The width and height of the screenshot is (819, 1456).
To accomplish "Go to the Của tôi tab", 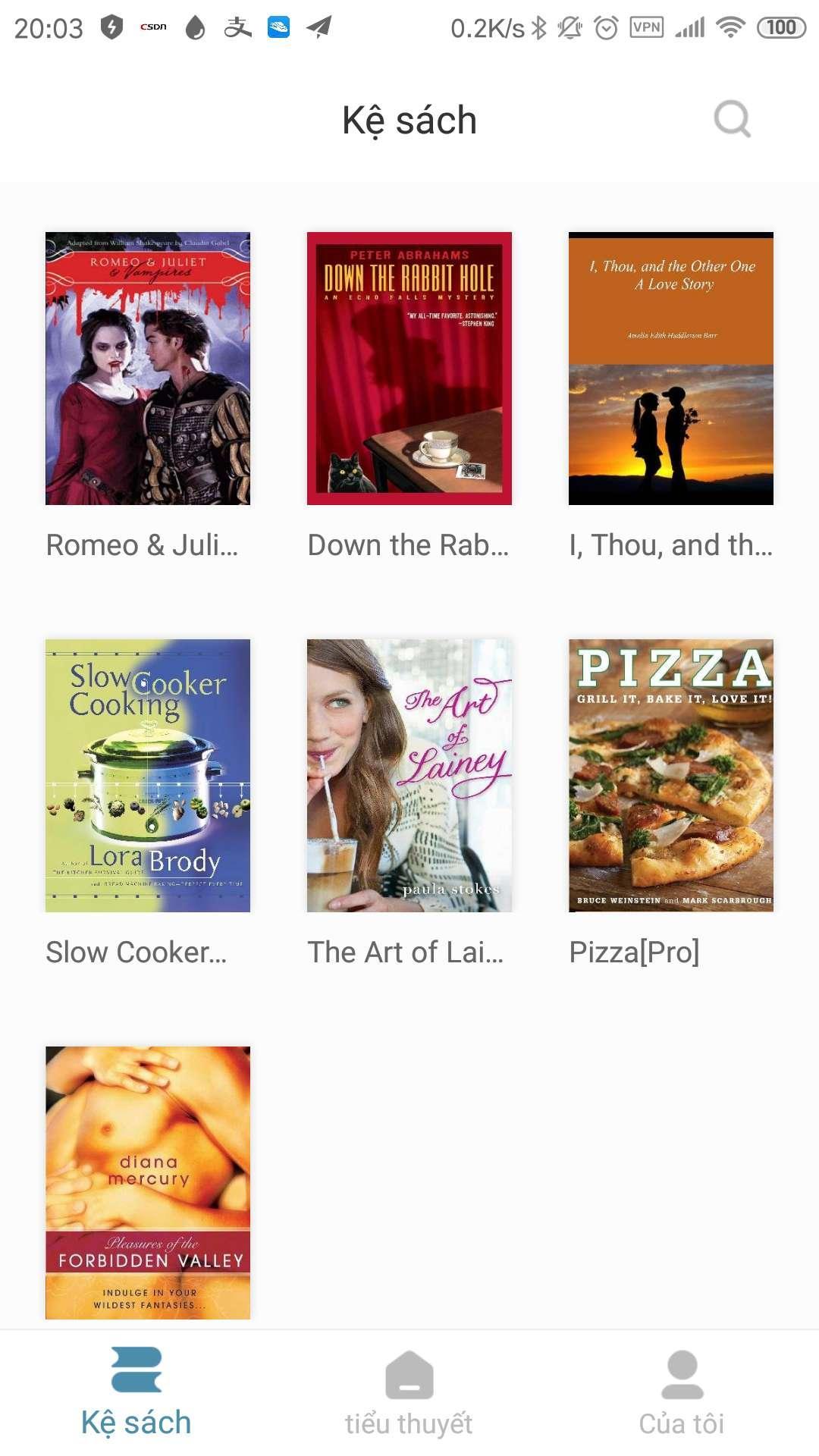I will [682, 1392].
